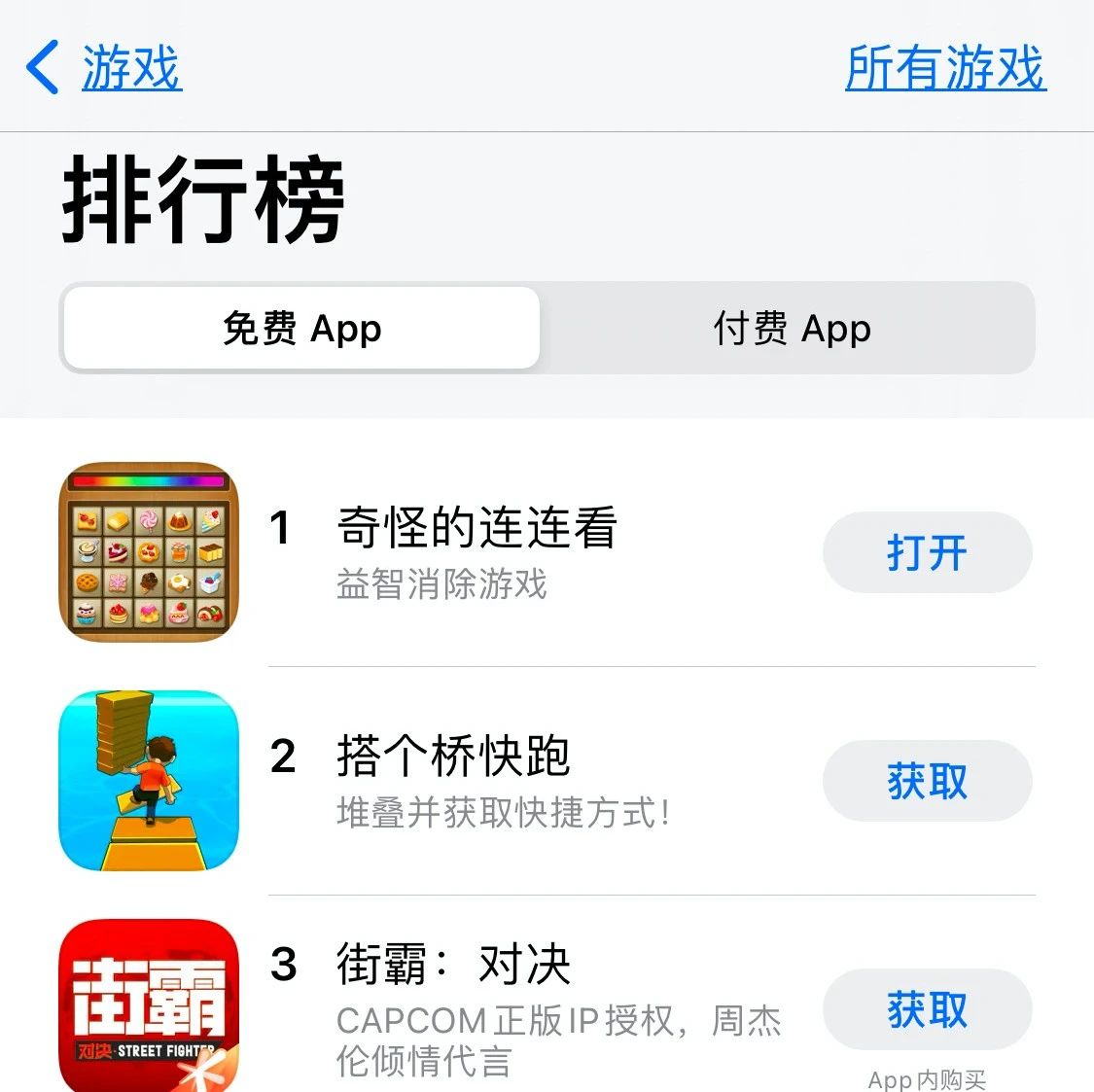The width and height of the screenshot is (1094, 1092).
Task: Open the 奇怪的连连看 app icon
Action: 149,552
